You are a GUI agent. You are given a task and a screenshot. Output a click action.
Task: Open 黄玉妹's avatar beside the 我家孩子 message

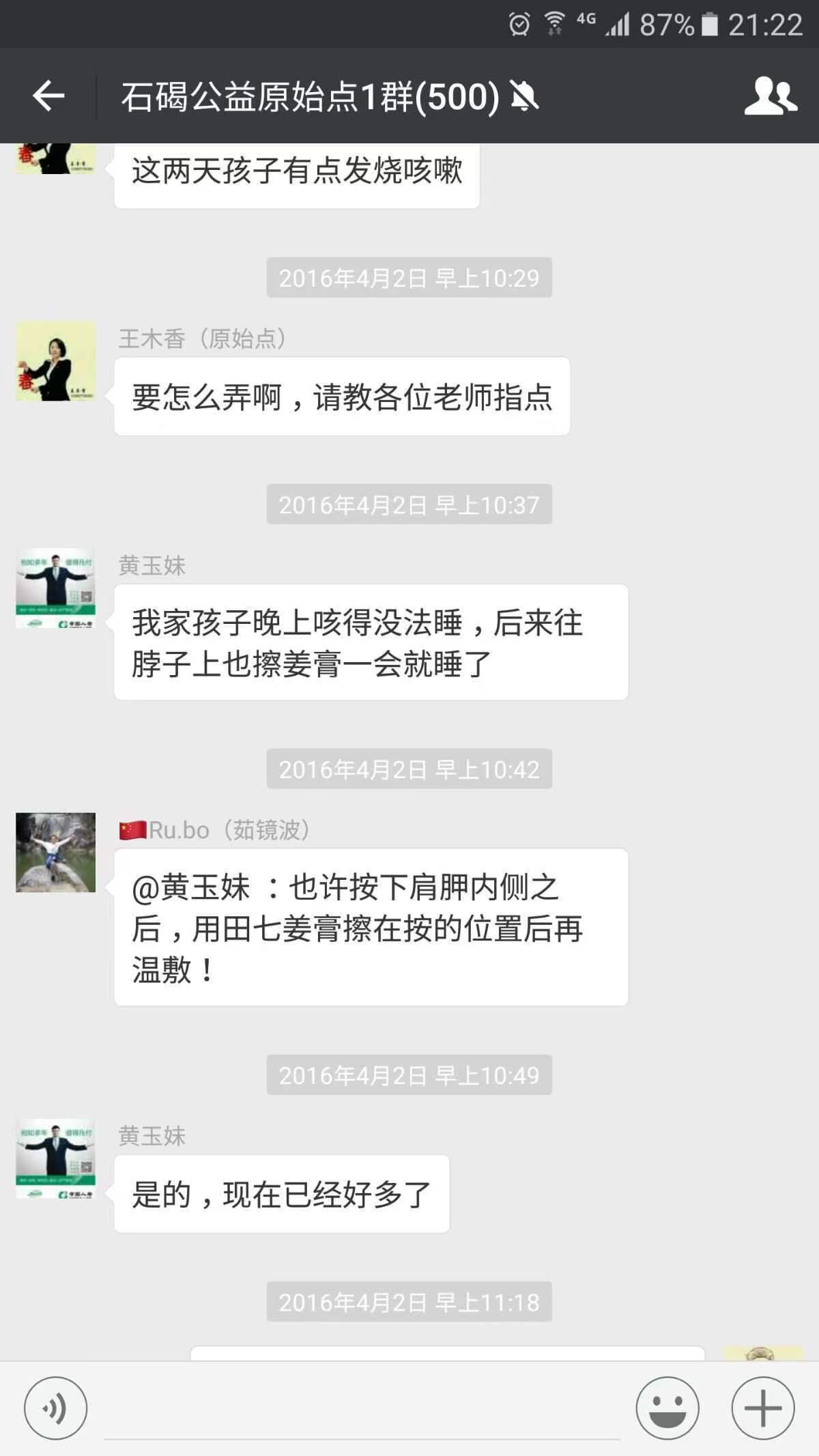55,588
